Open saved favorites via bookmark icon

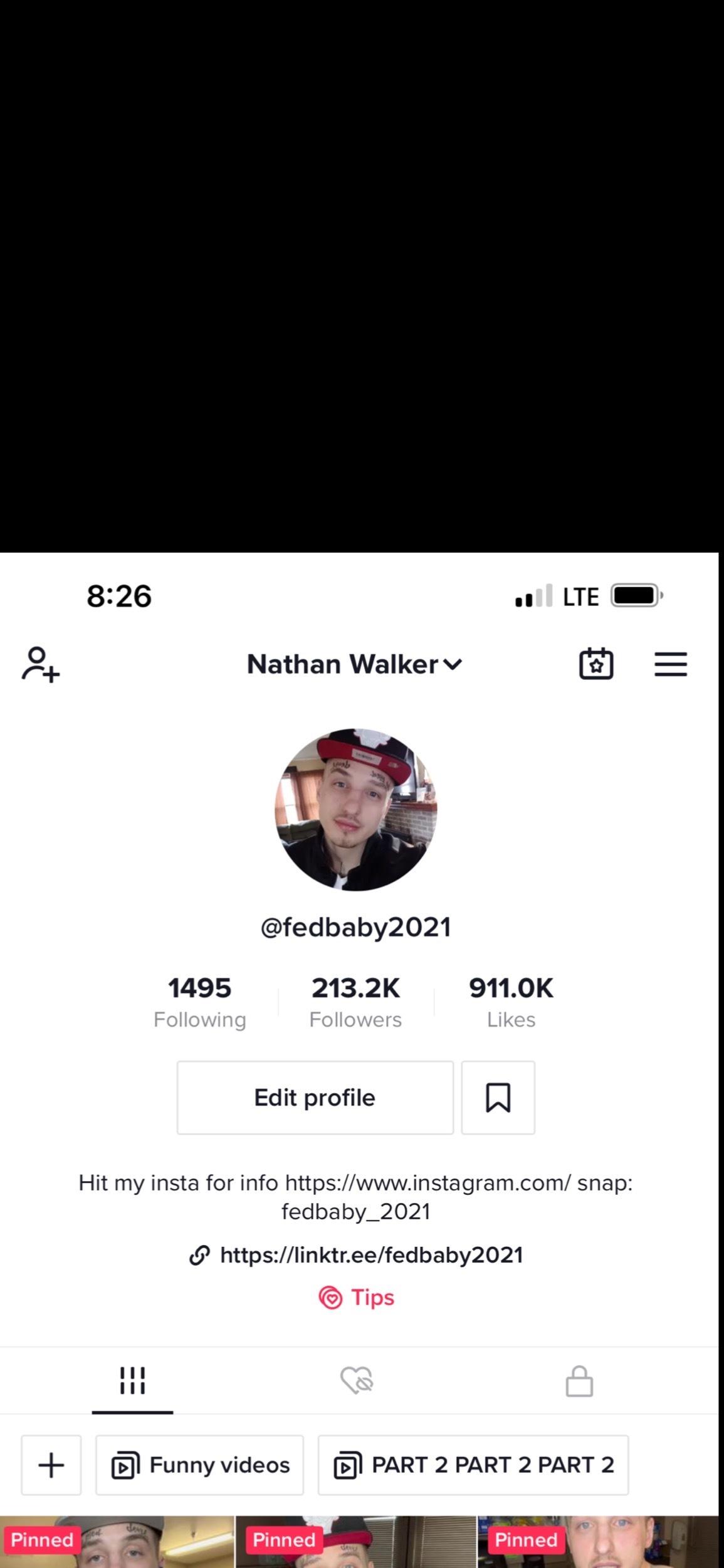[x=497, y=1098]
